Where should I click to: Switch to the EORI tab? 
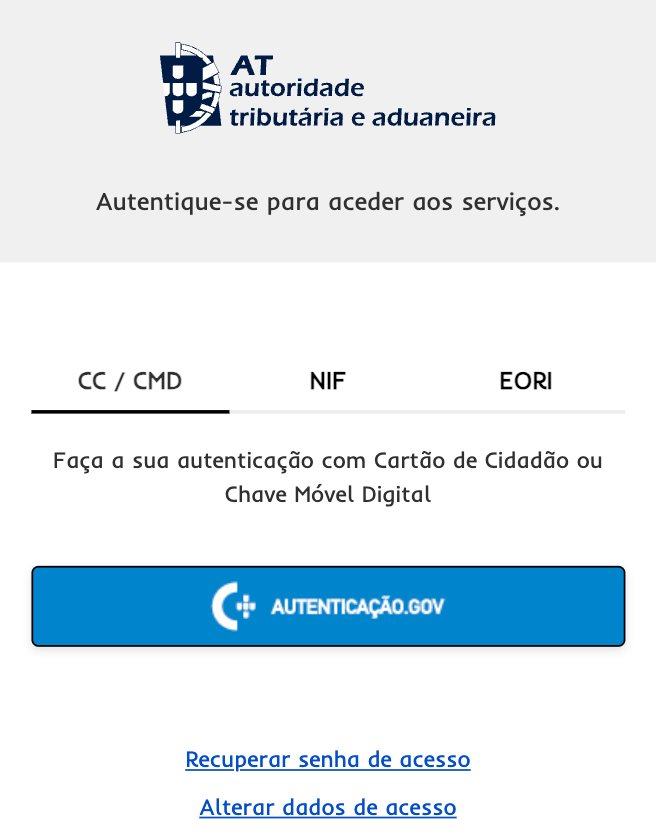(526, 381)
